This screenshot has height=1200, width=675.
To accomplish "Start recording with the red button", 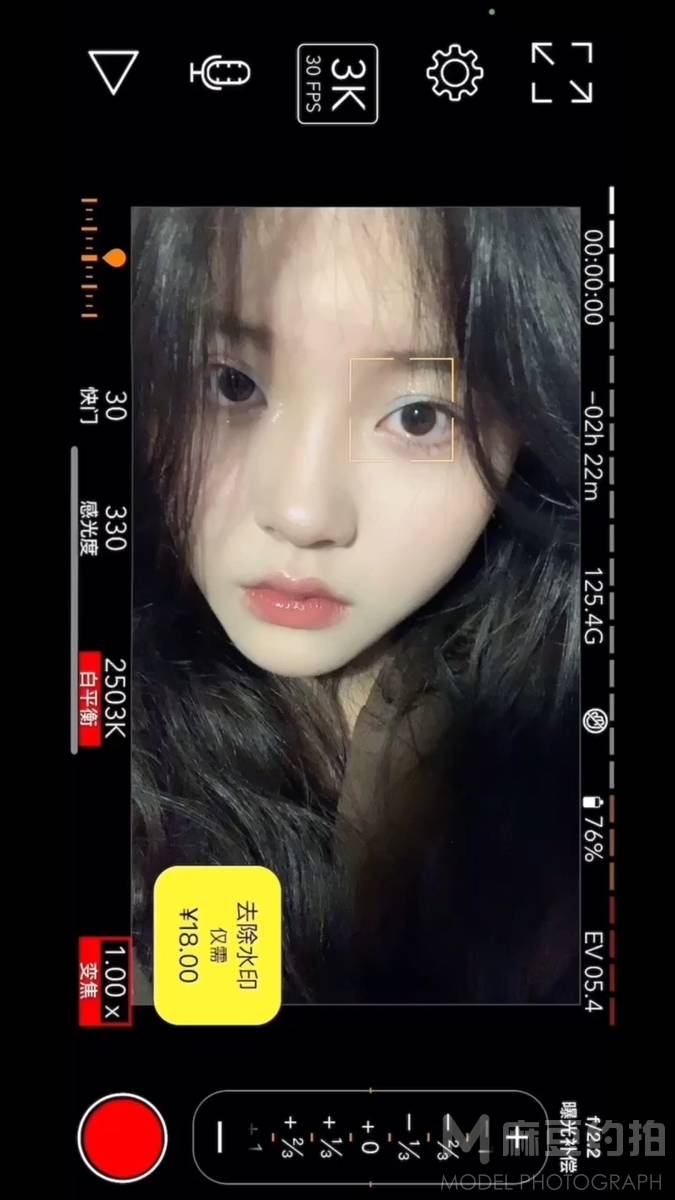I will coord(121,1138).
